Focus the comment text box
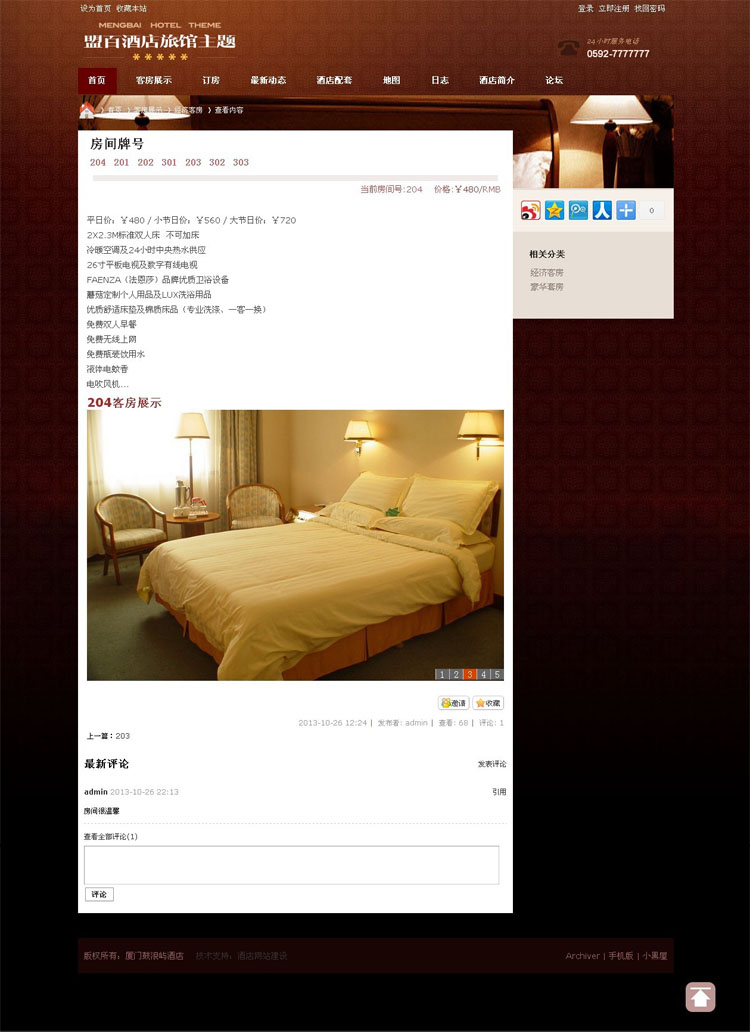Screen dimensions: 750x1034 coord(291,865)
